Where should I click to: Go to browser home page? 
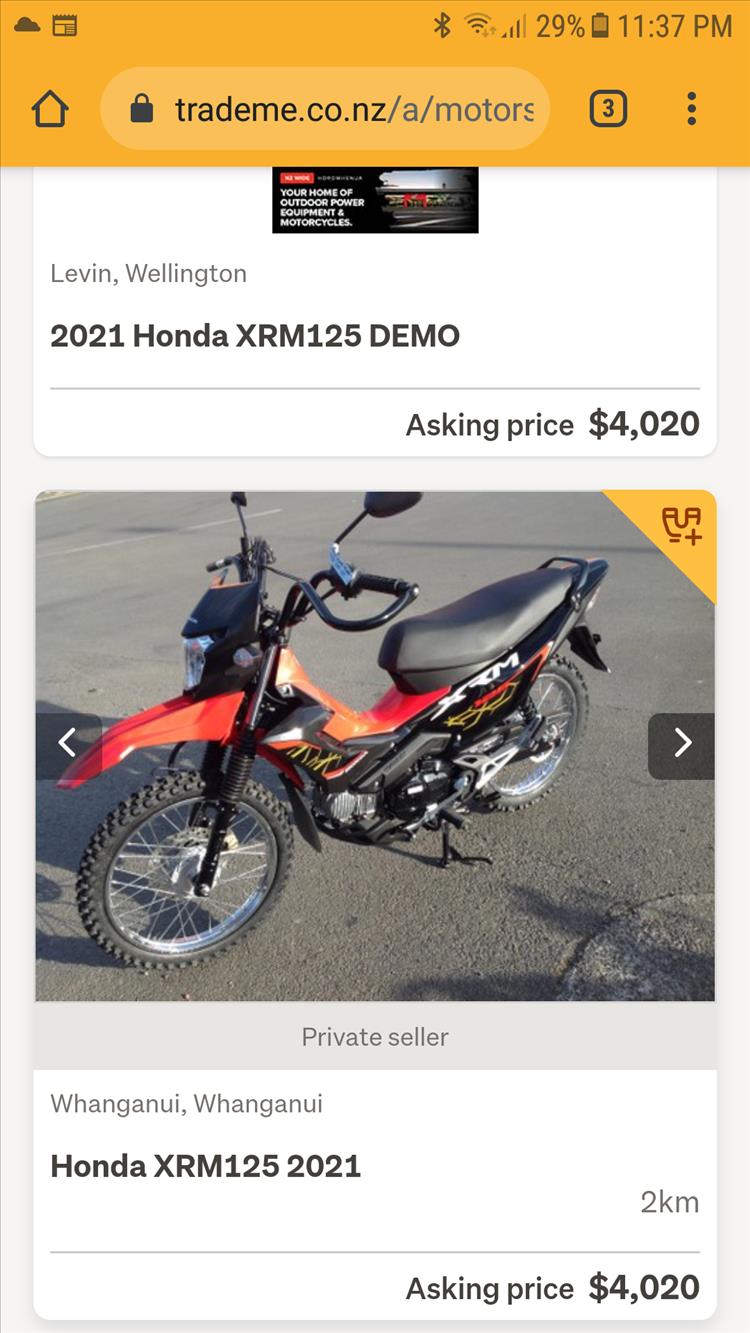click(x=50, y=109)
